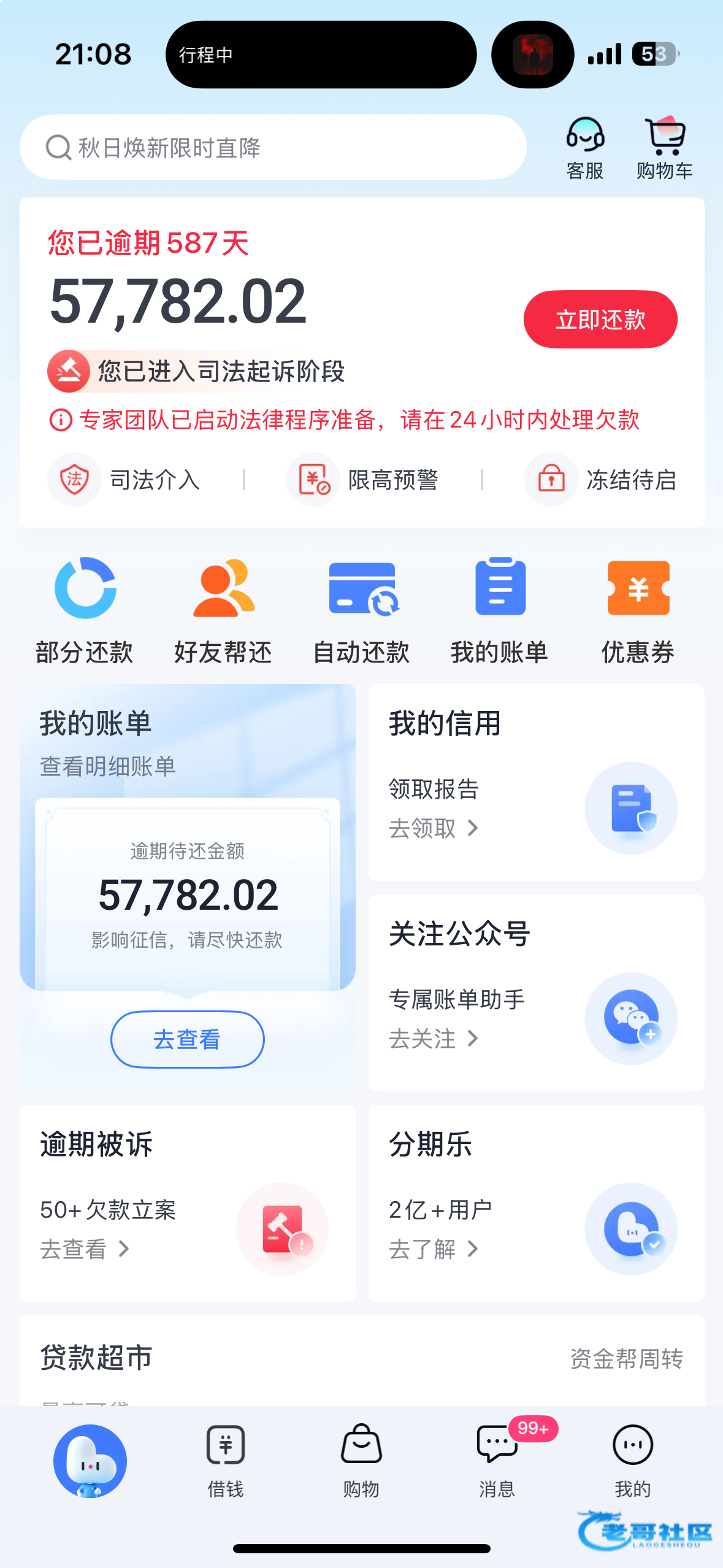Tap 去了解 under 分期乐
Image resolution: width=723 pixels, height=1568 pixels.
[x=433, y=1249]
